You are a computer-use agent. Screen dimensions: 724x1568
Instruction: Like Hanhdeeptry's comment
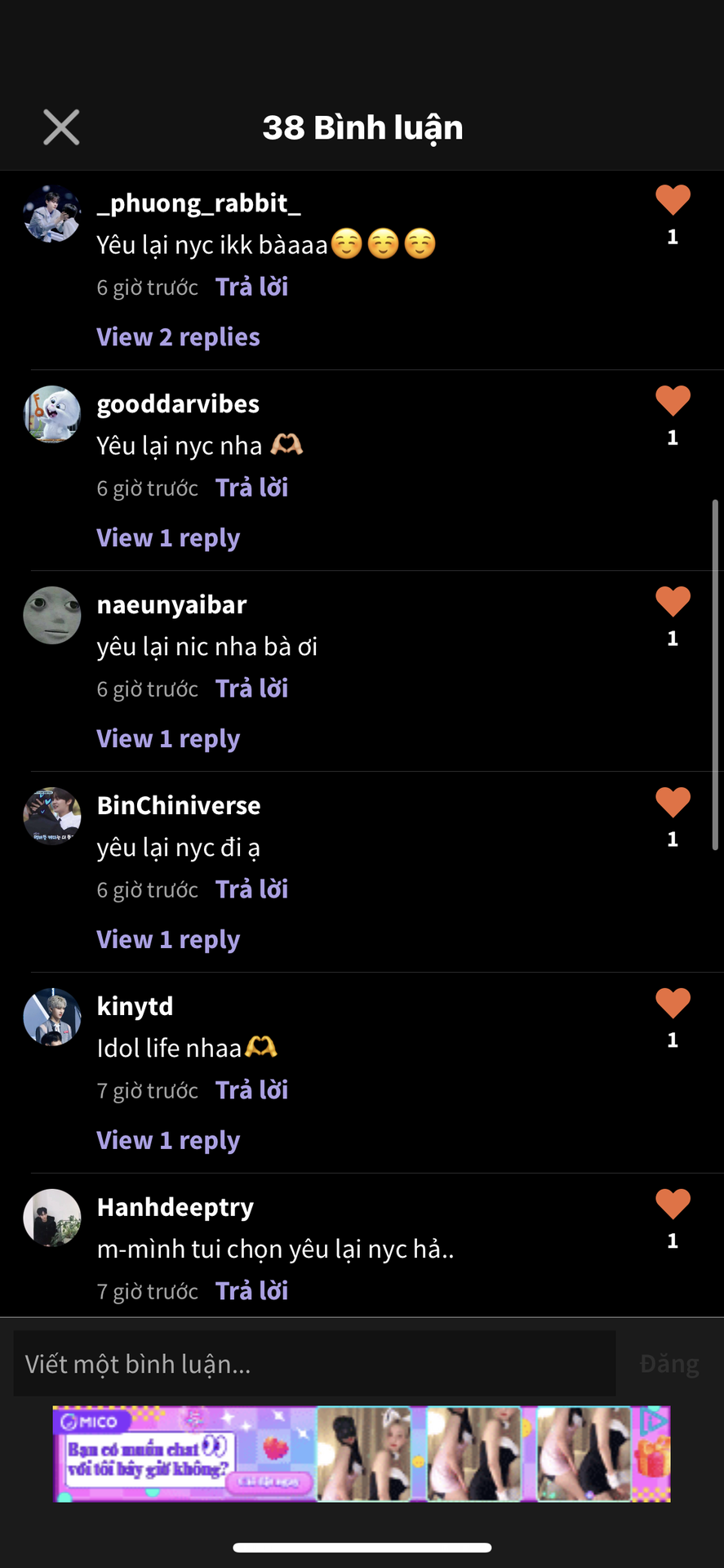pos(673,1205)
